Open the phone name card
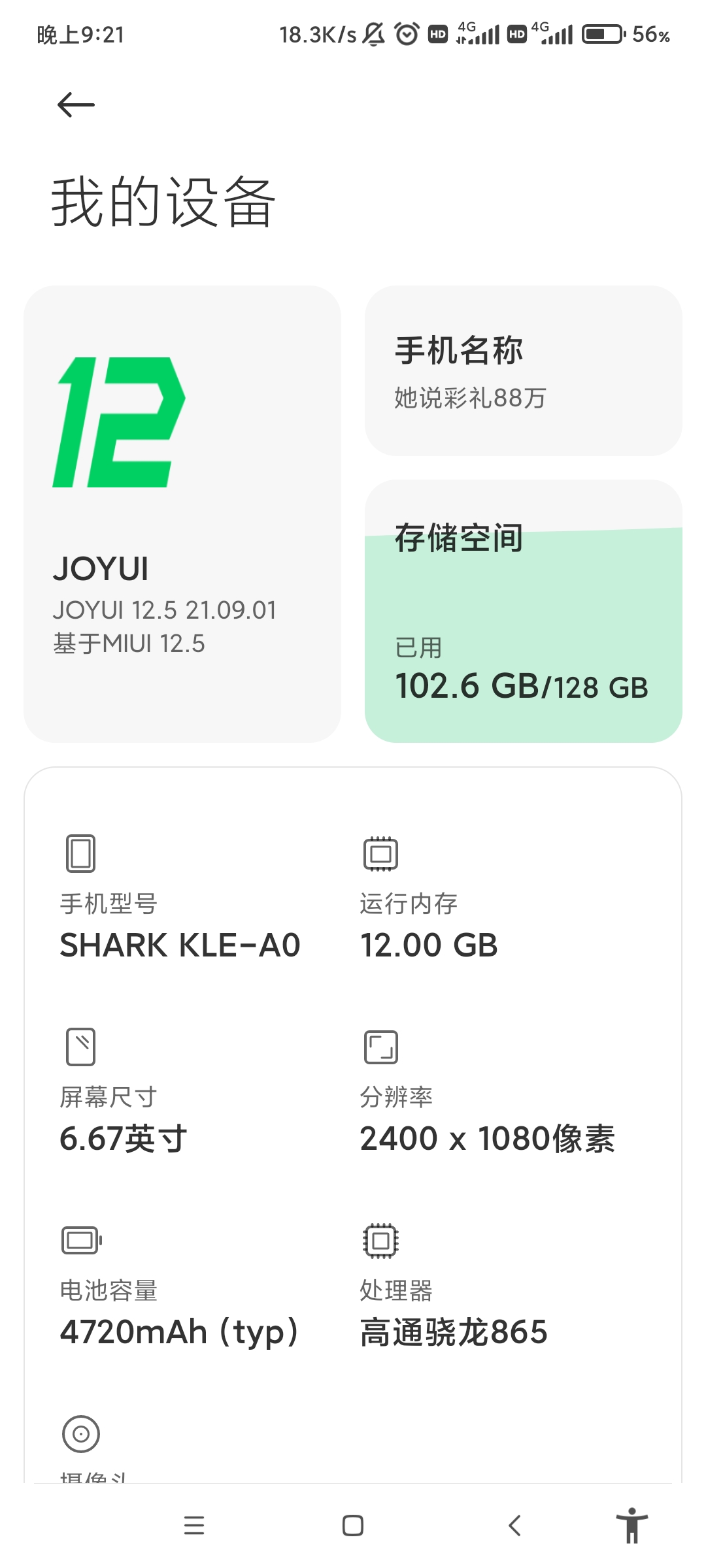Image resolution: width=706 pixels, height=1568 pixels. tap(523, 370)
